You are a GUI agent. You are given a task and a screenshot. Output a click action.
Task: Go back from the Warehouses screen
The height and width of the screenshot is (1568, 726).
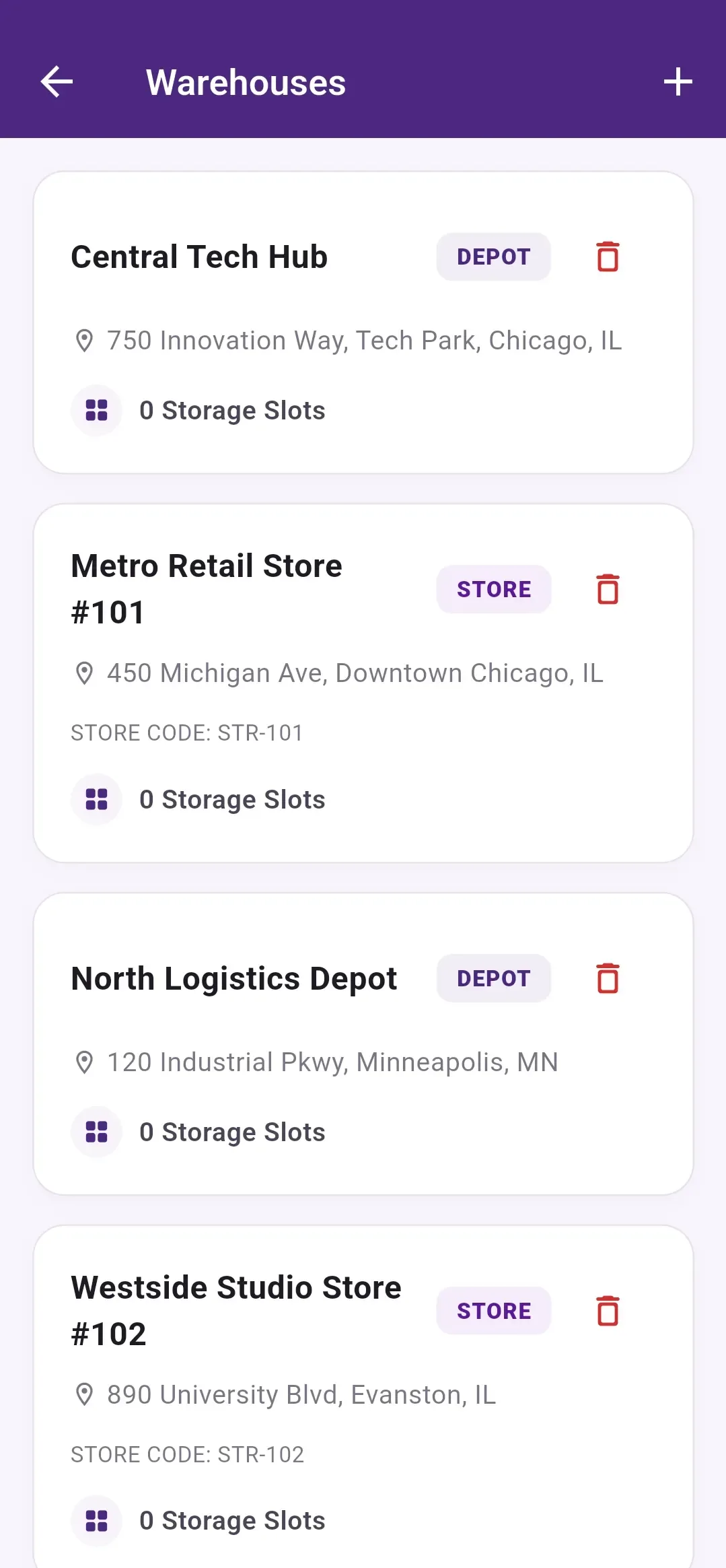click(57, 82)
